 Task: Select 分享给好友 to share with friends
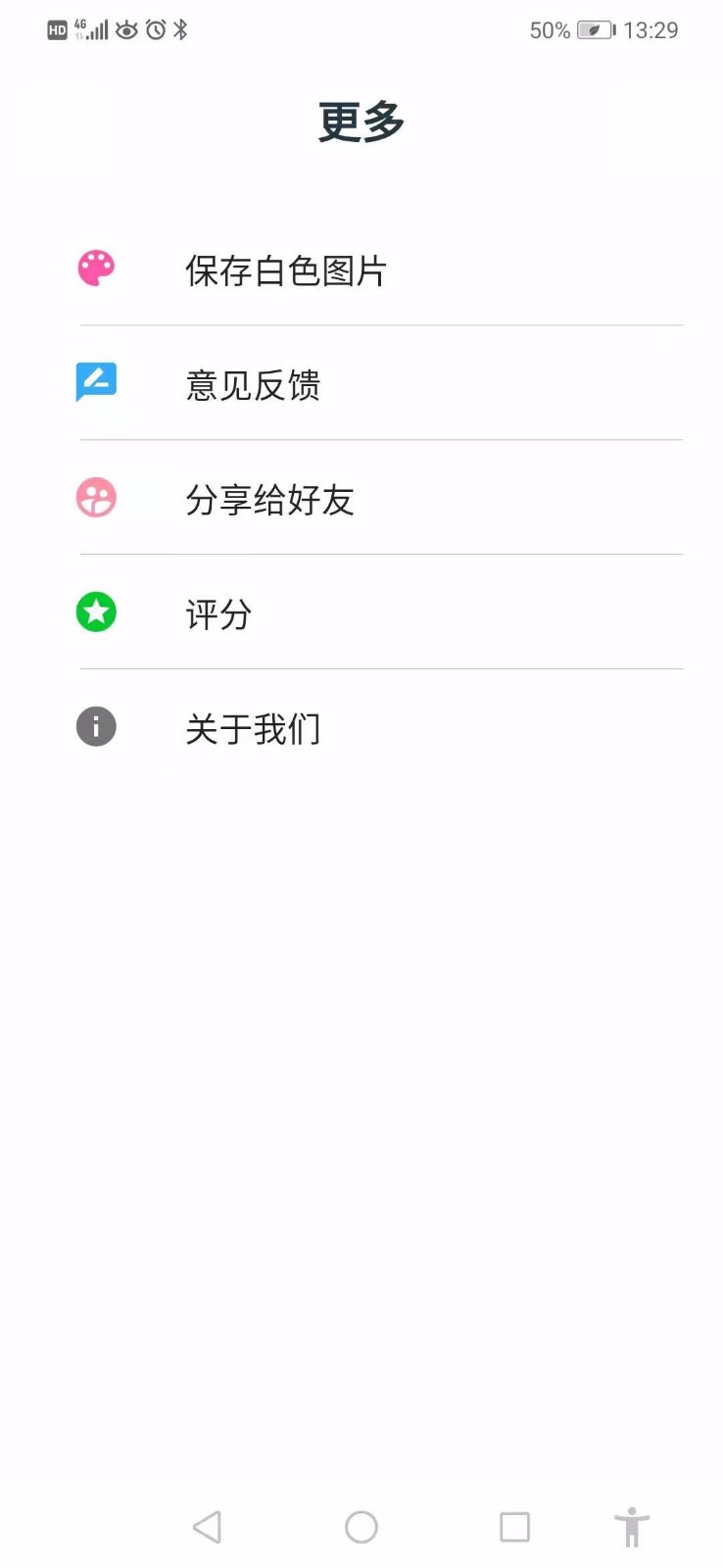point(270,500)
